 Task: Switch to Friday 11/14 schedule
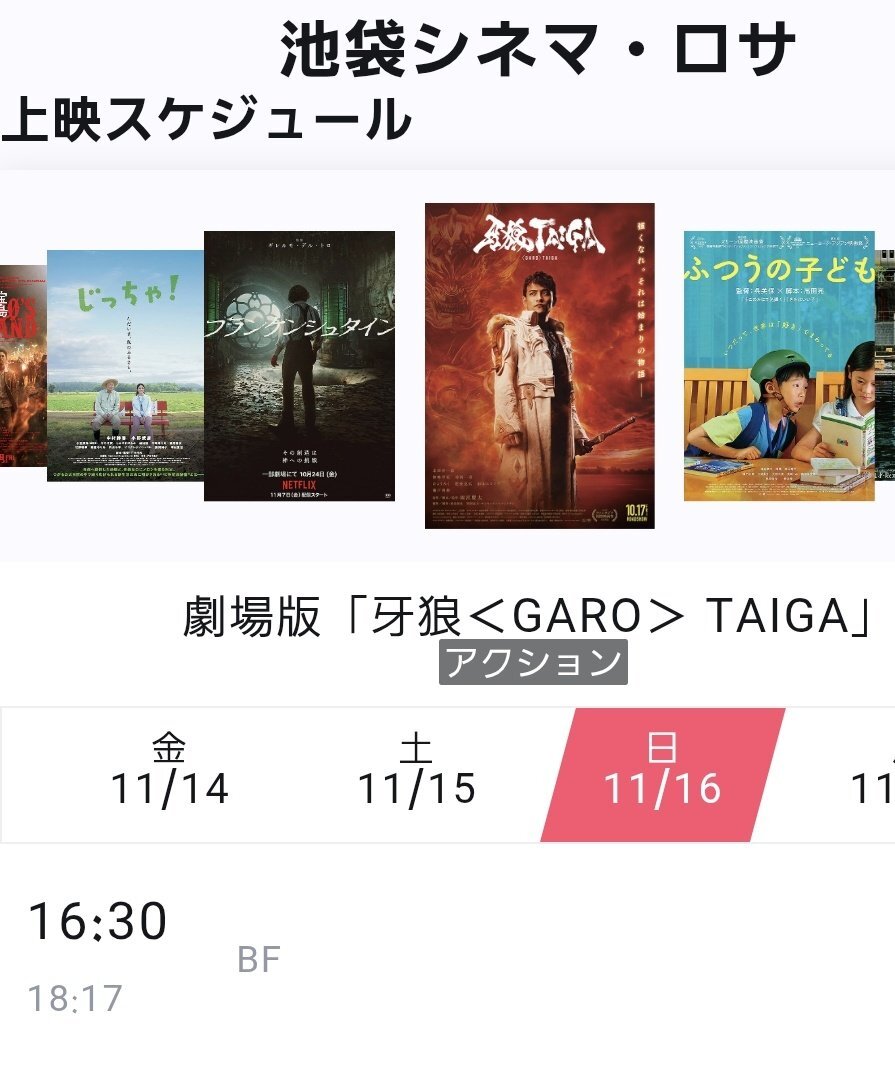point(169,771)
